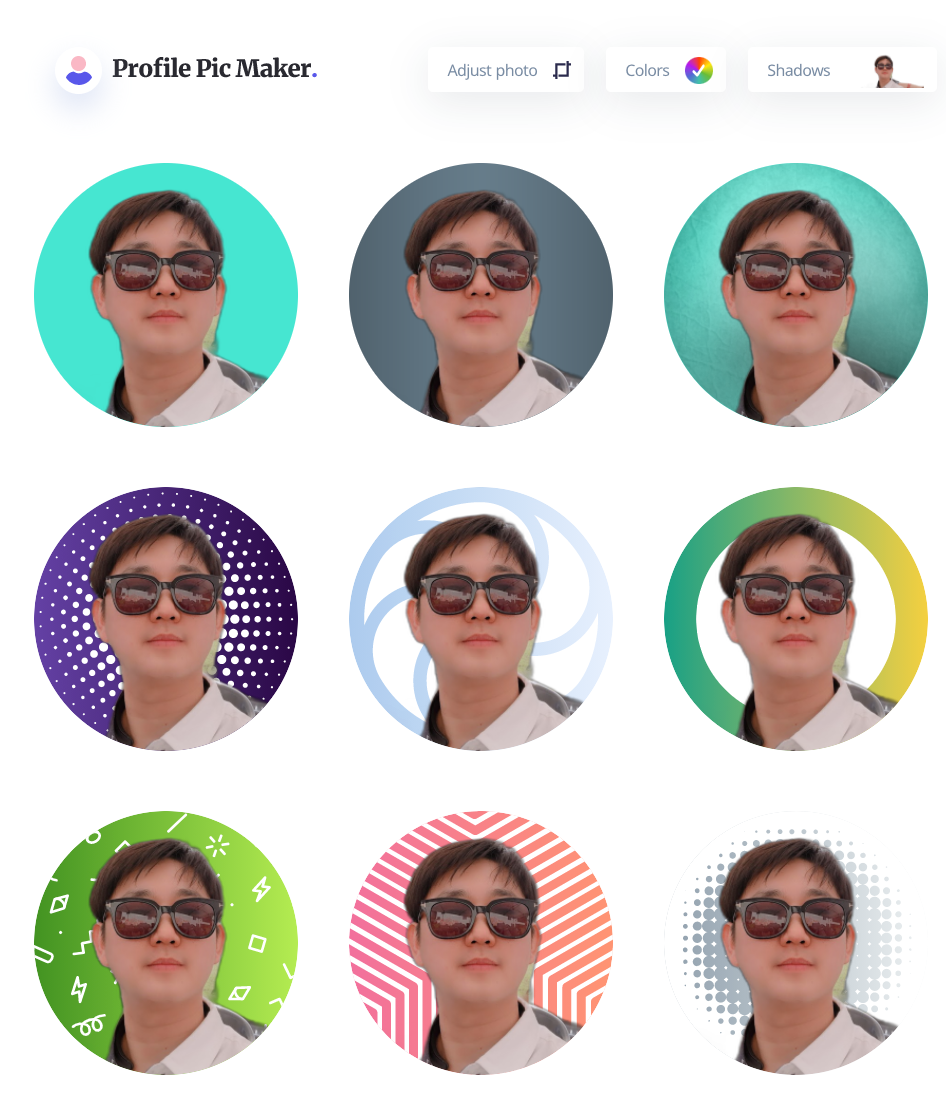Screen dimensions: 946x1110
Task: Open the Colors menu in the header
Action: [x=647, y=70]
